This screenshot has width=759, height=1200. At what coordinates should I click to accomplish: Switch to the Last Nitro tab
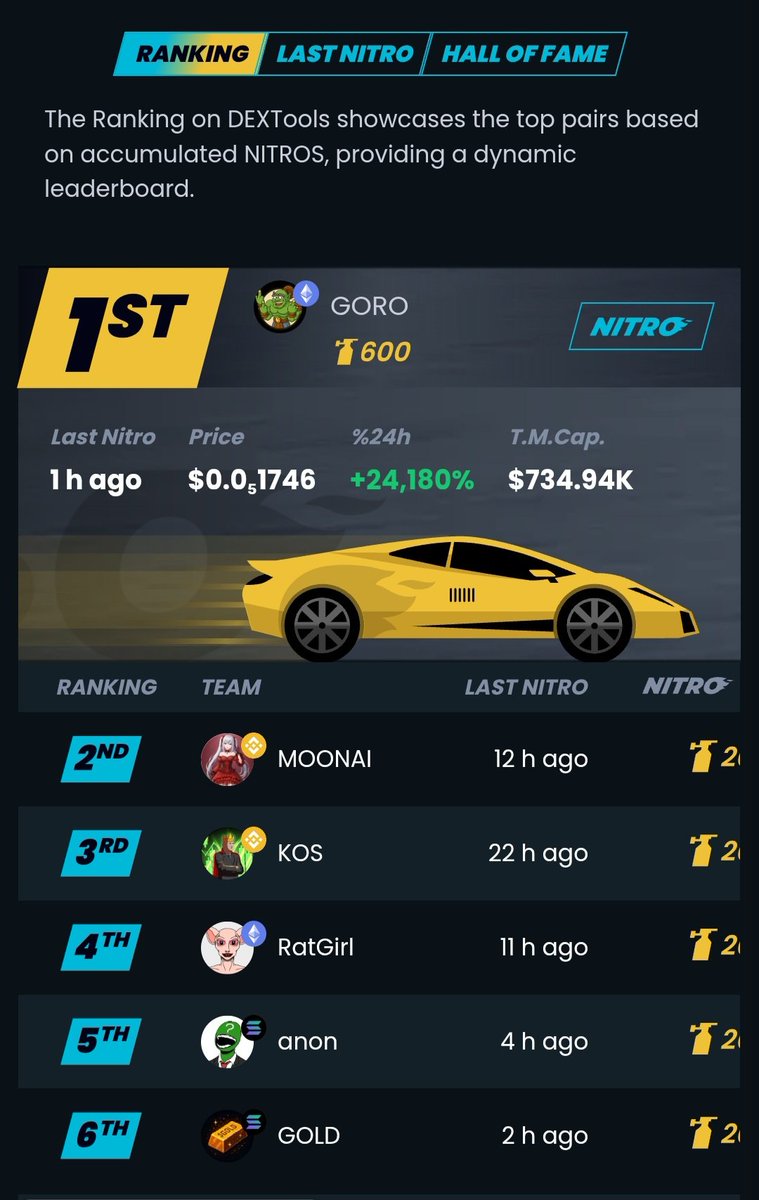click(344, 54)
